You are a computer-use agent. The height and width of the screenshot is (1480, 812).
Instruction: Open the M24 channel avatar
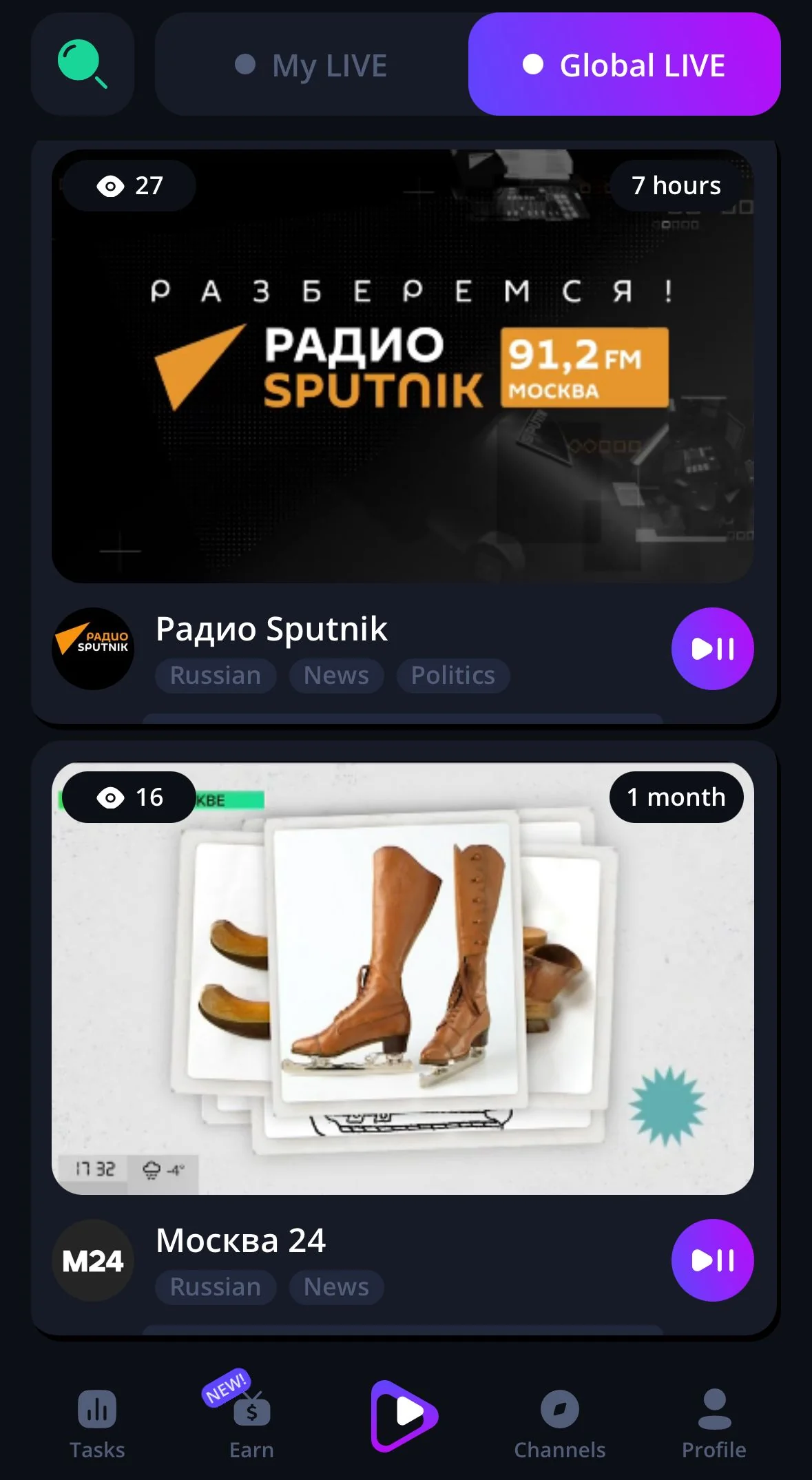point(93,1260)
